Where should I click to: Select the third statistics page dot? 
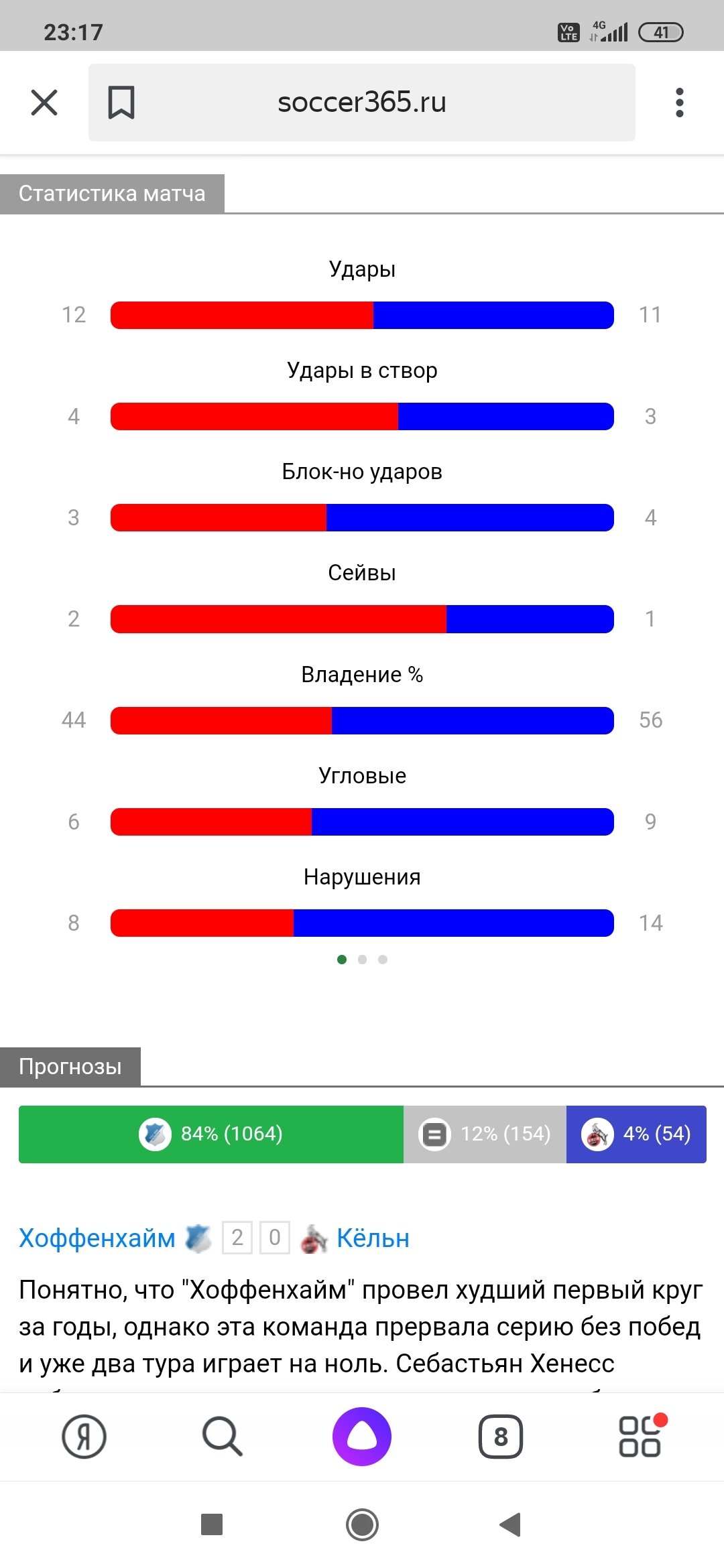coord(383,960)
